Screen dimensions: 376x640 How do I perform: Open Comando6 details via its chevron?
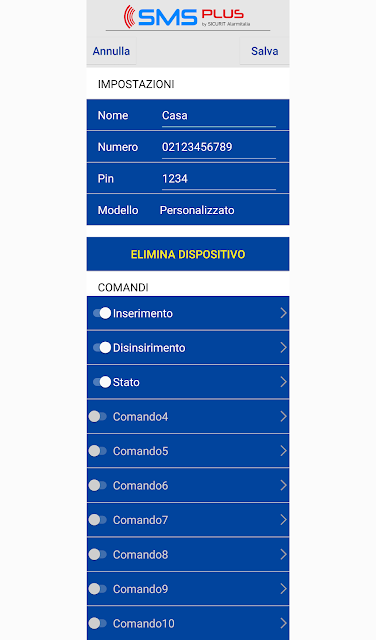(x=283, y=485)
